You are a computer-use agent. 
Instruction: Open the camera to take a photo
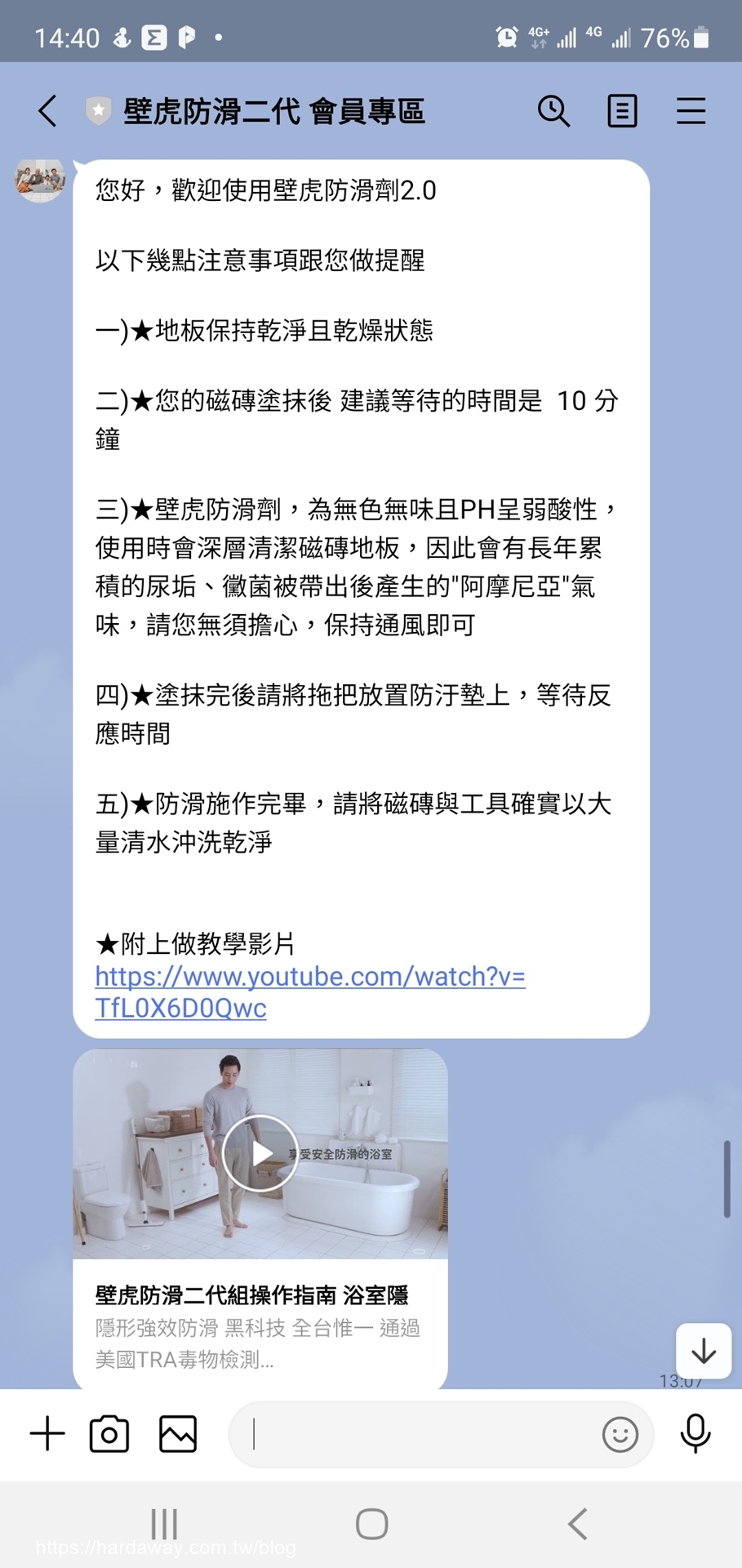(109, 1433)
